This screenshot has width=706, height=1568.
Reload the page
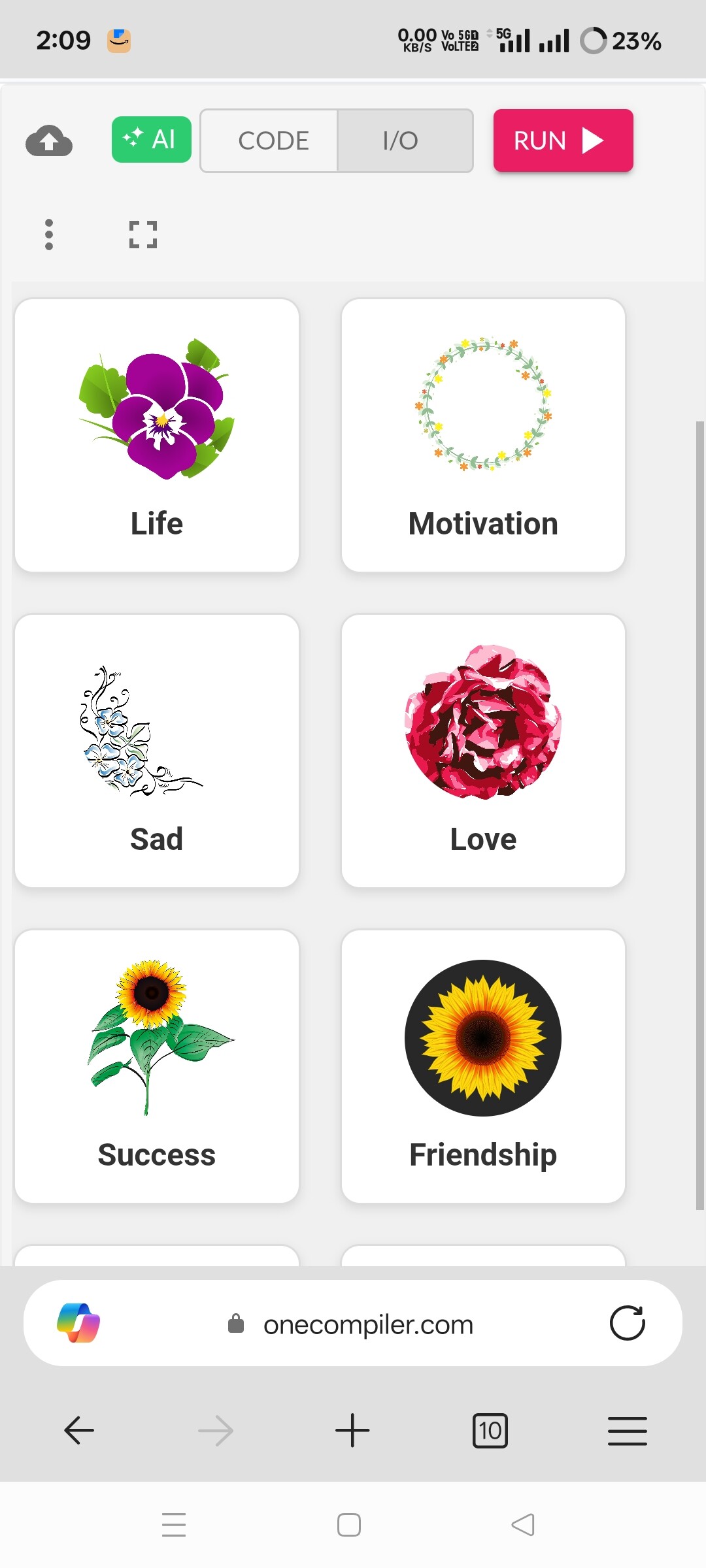(x=628, y=1323)
